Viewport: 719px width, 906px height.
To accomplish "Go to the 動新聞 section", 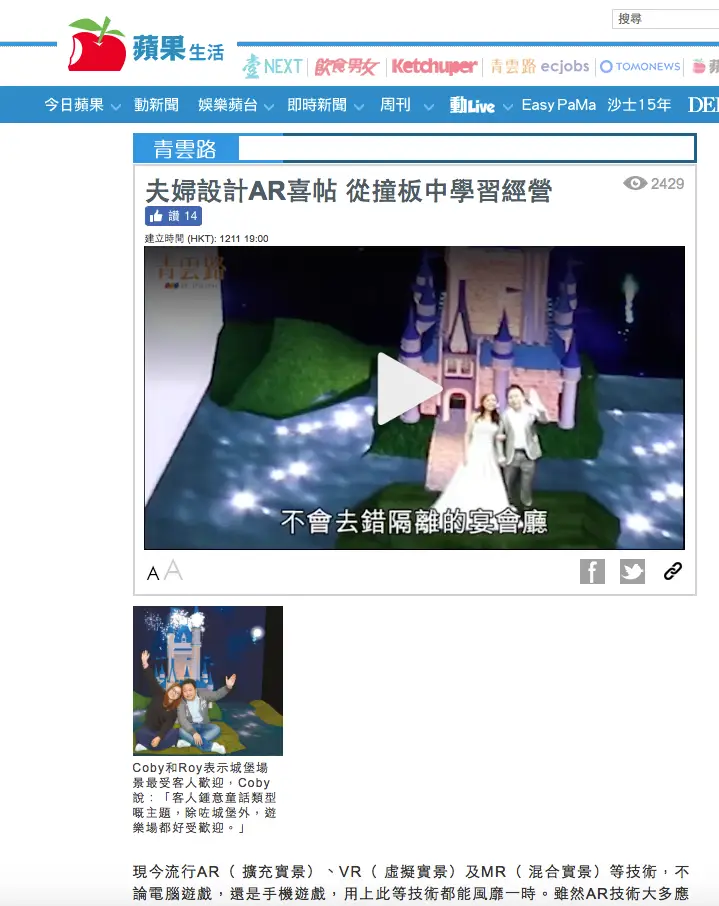I will (156, 105).
